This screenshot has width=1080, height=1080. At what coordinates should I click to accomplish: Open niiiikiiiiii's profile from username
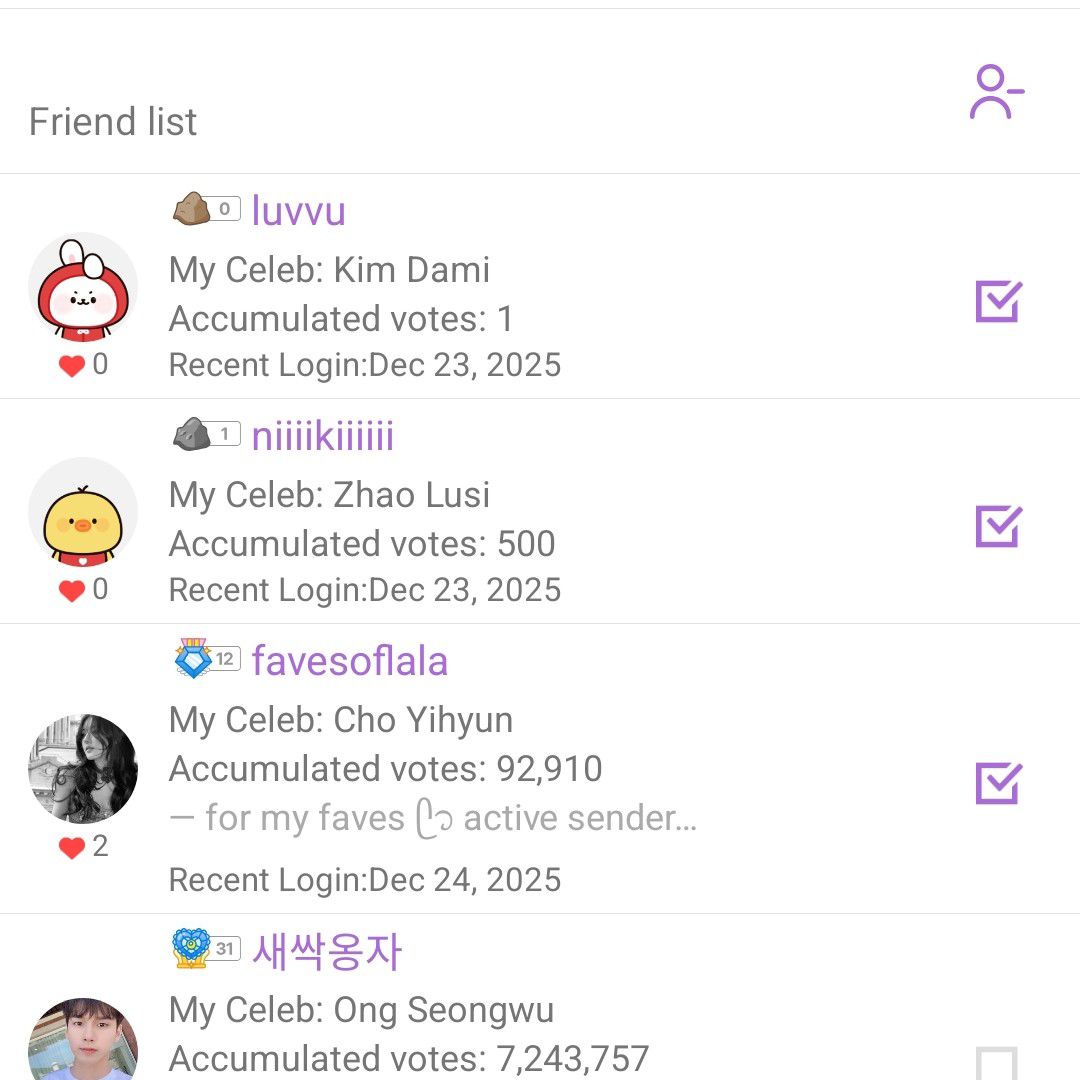coord(322,436)
